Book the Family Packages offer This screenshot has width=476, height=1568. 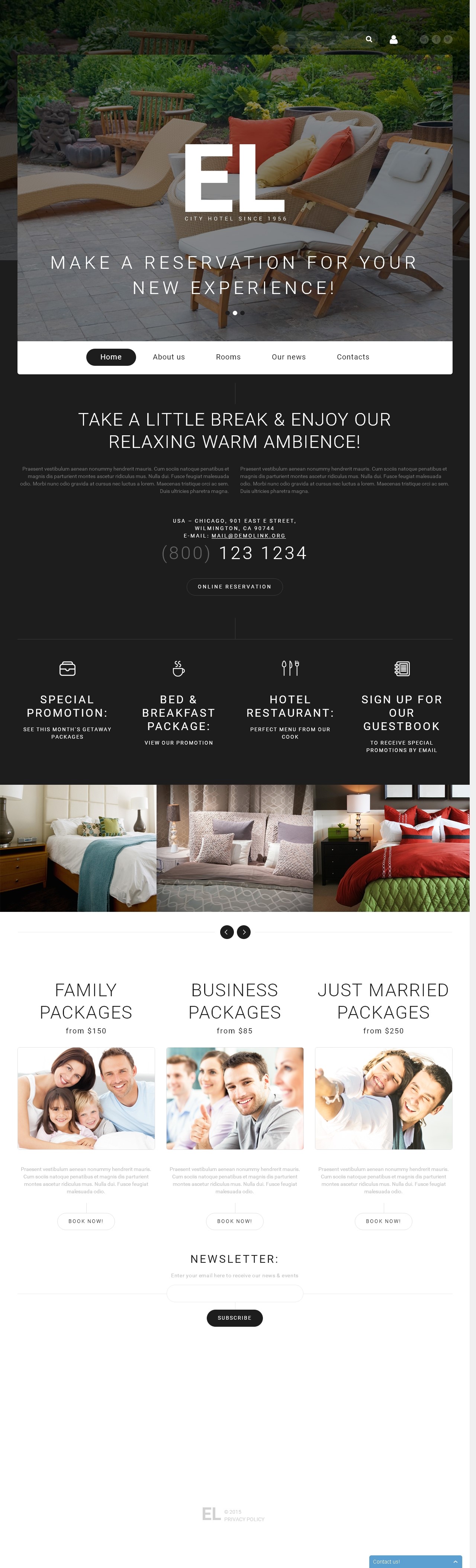coord(86,1221)
